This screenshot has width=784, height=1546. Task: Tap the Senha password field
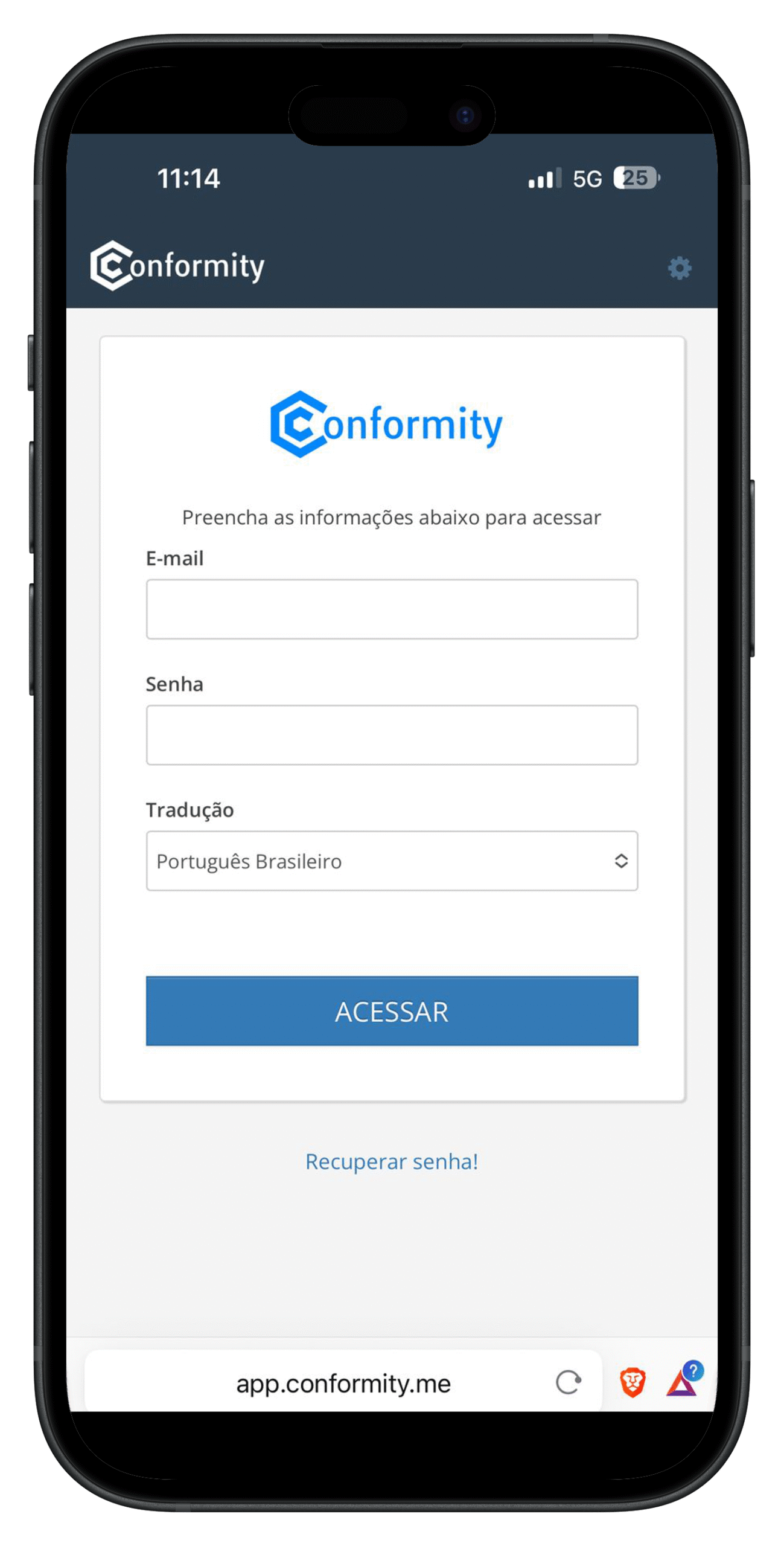pyautogui.click(x=391, y=734)
